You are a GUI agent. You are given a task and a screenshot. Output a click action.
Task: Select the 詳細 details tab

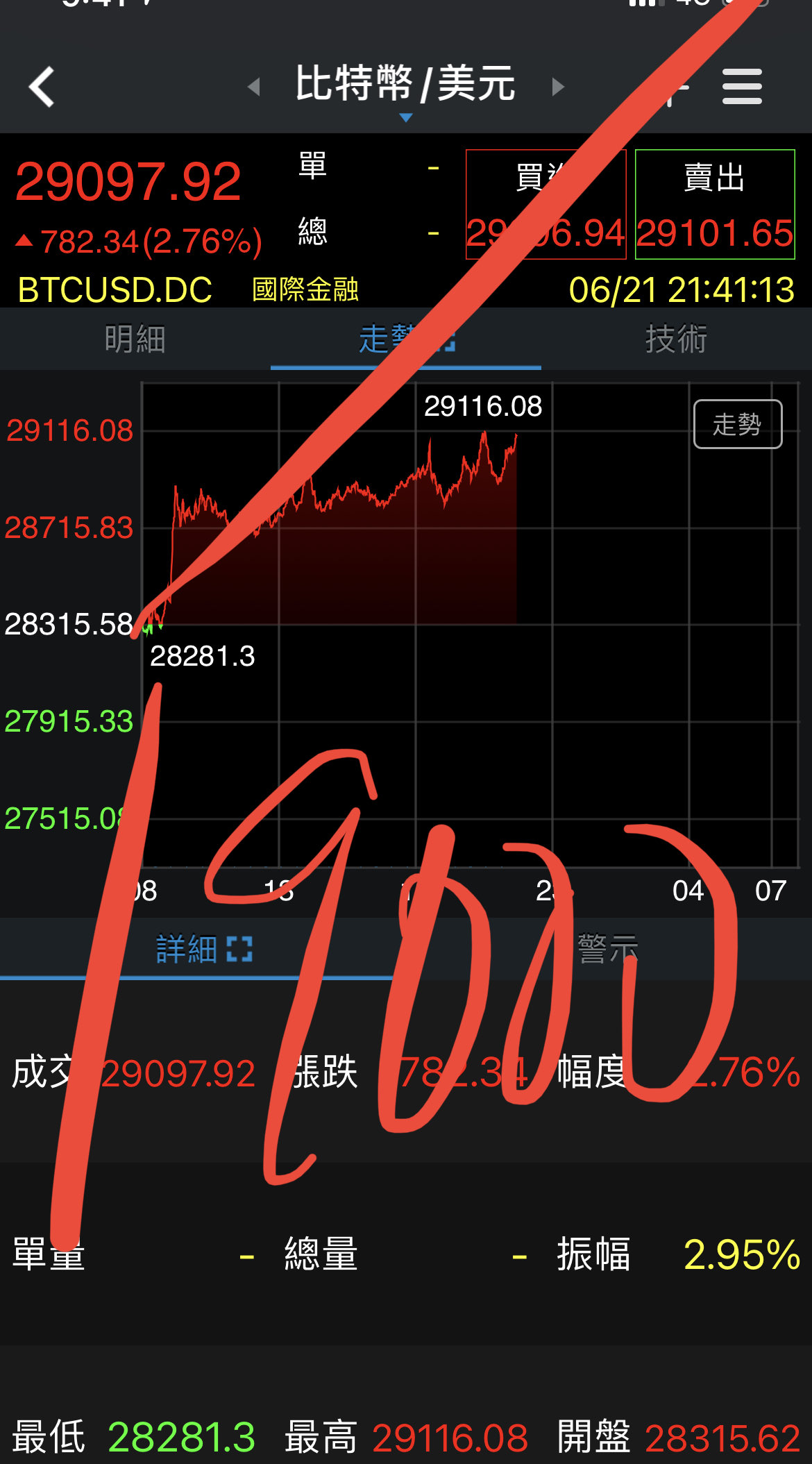[x=203, y=949]
